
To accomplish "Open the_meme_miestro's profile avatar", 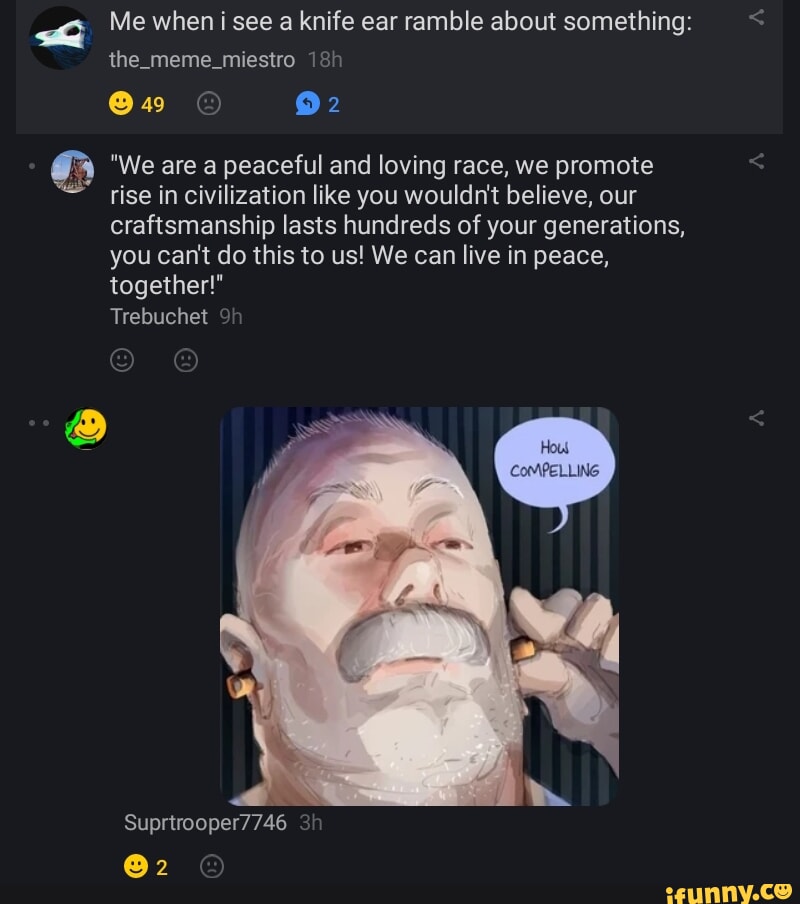I will coord(61,39).
